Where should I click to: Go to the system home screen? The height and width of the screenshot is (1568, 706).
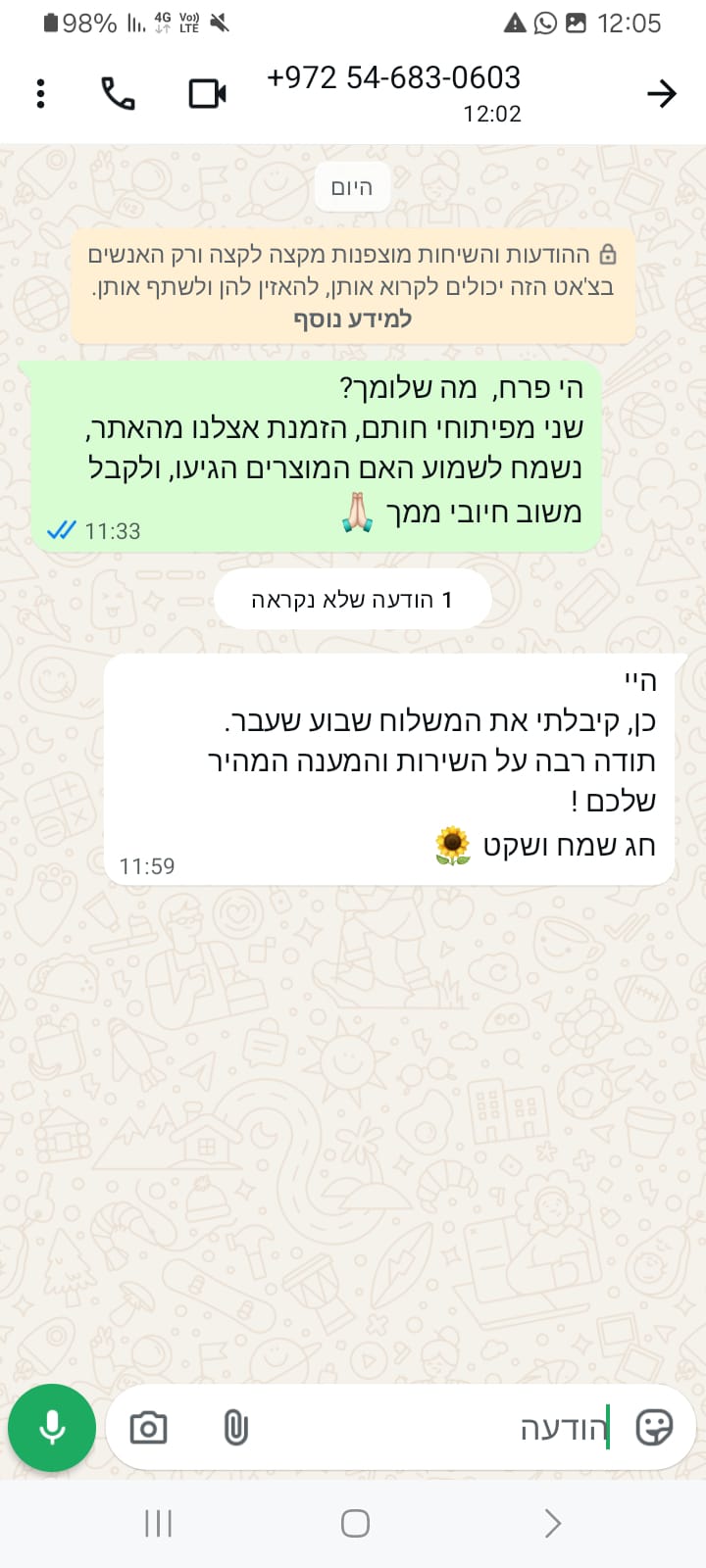pos(355,1523)
